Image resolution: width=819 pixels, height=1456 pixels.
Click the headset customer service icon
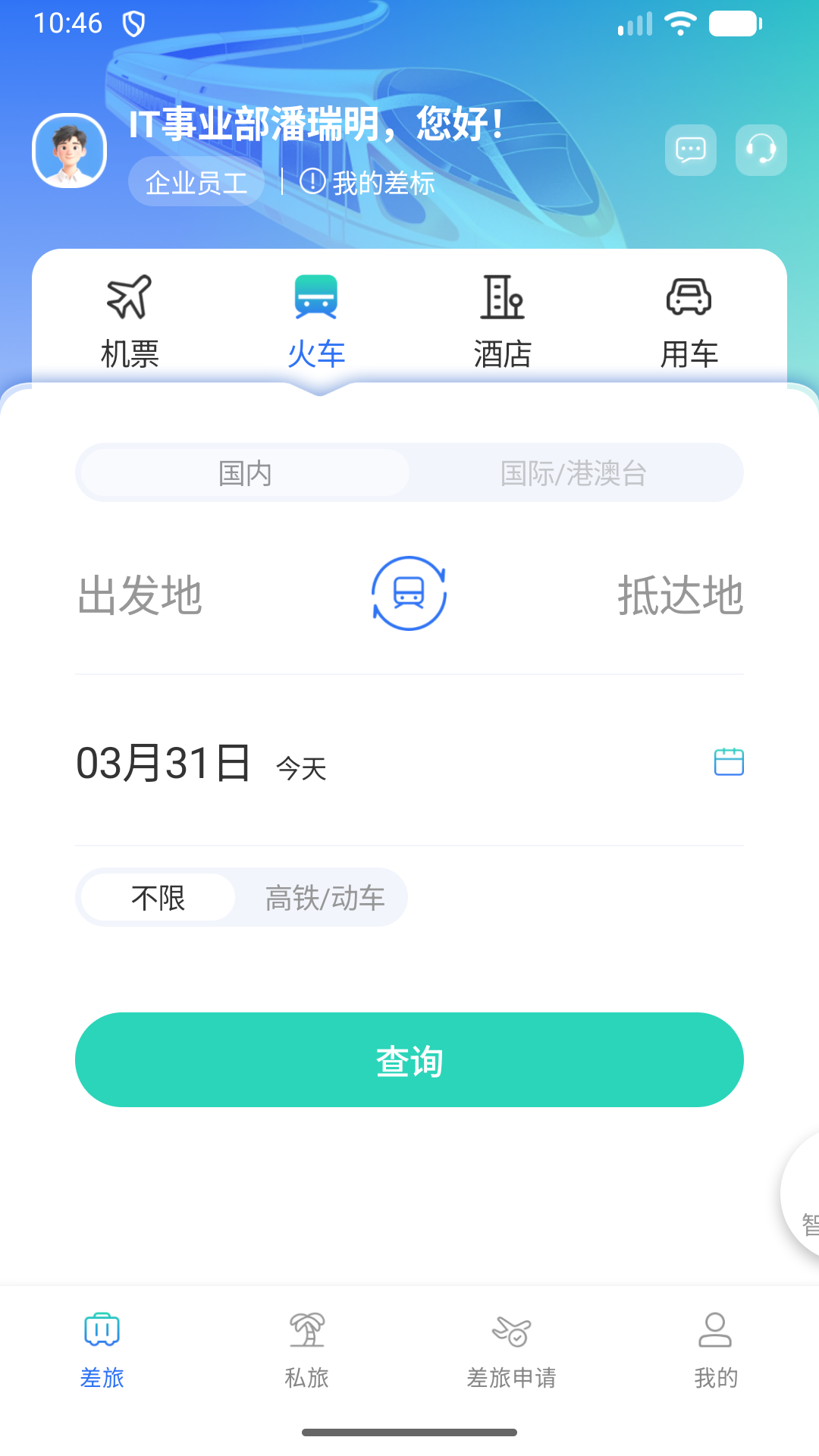coord(761,150)
